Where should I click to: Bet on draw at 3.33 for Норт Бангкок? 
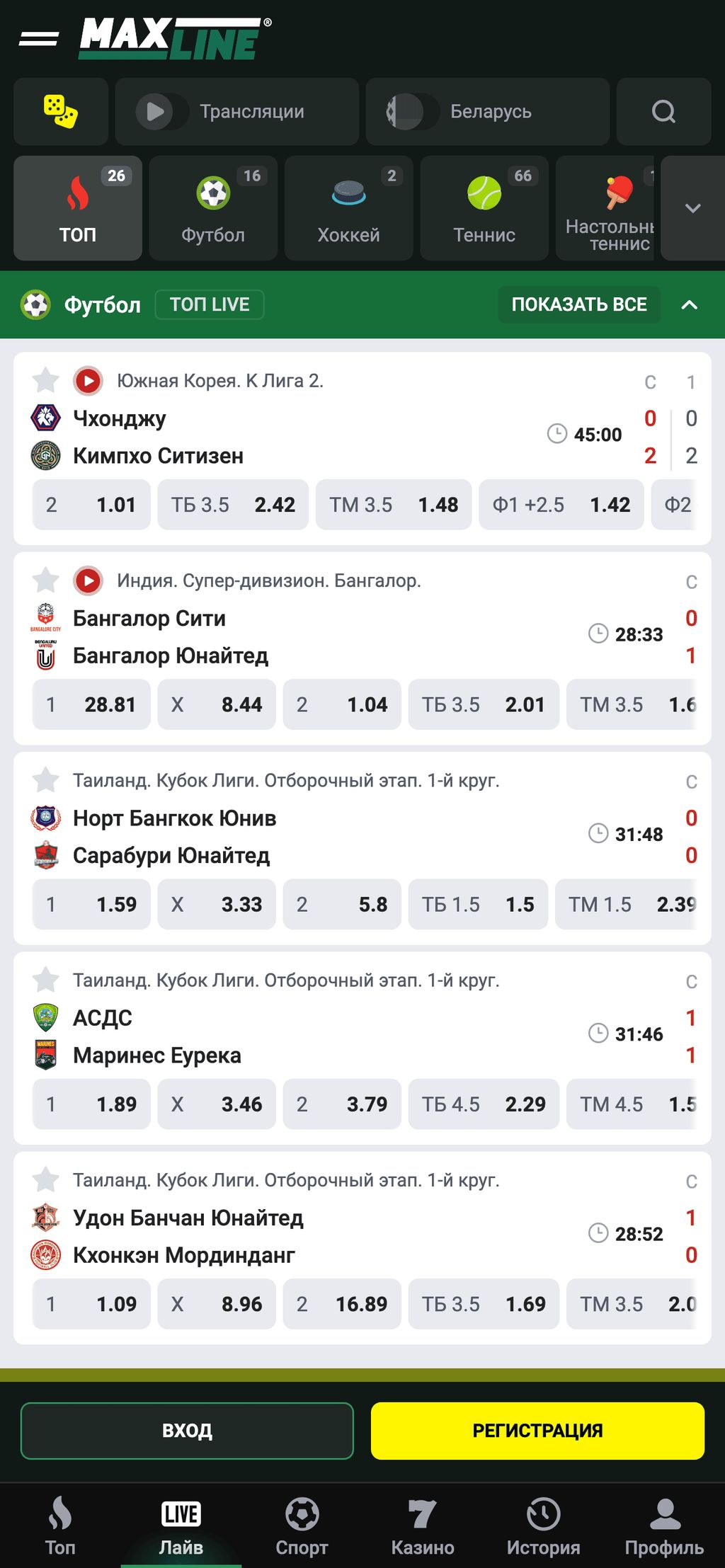pyautogui.click(x=217, y=904)
